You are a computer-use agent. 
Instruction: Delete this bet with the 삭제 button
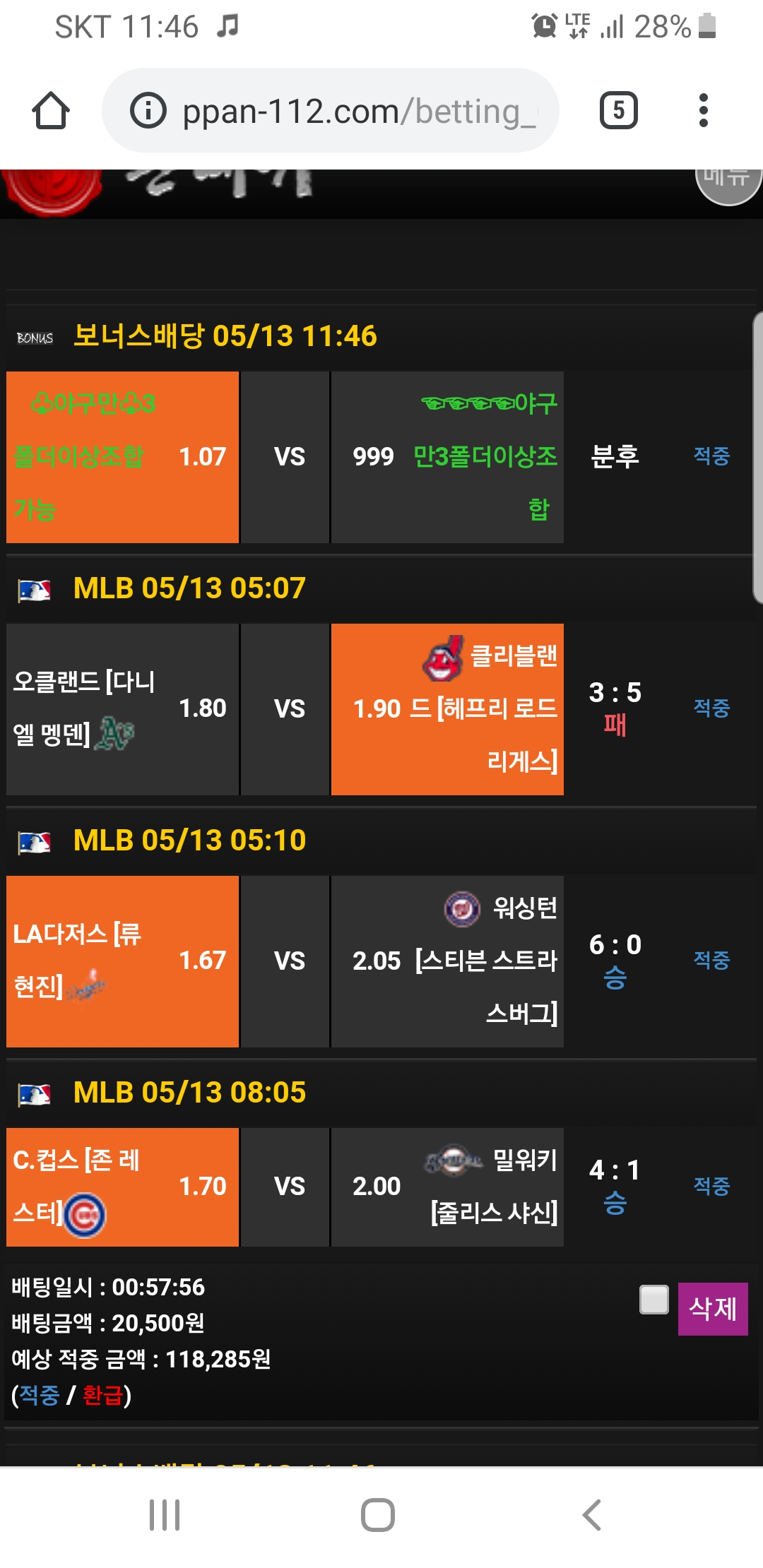(x=712, y=1309)
